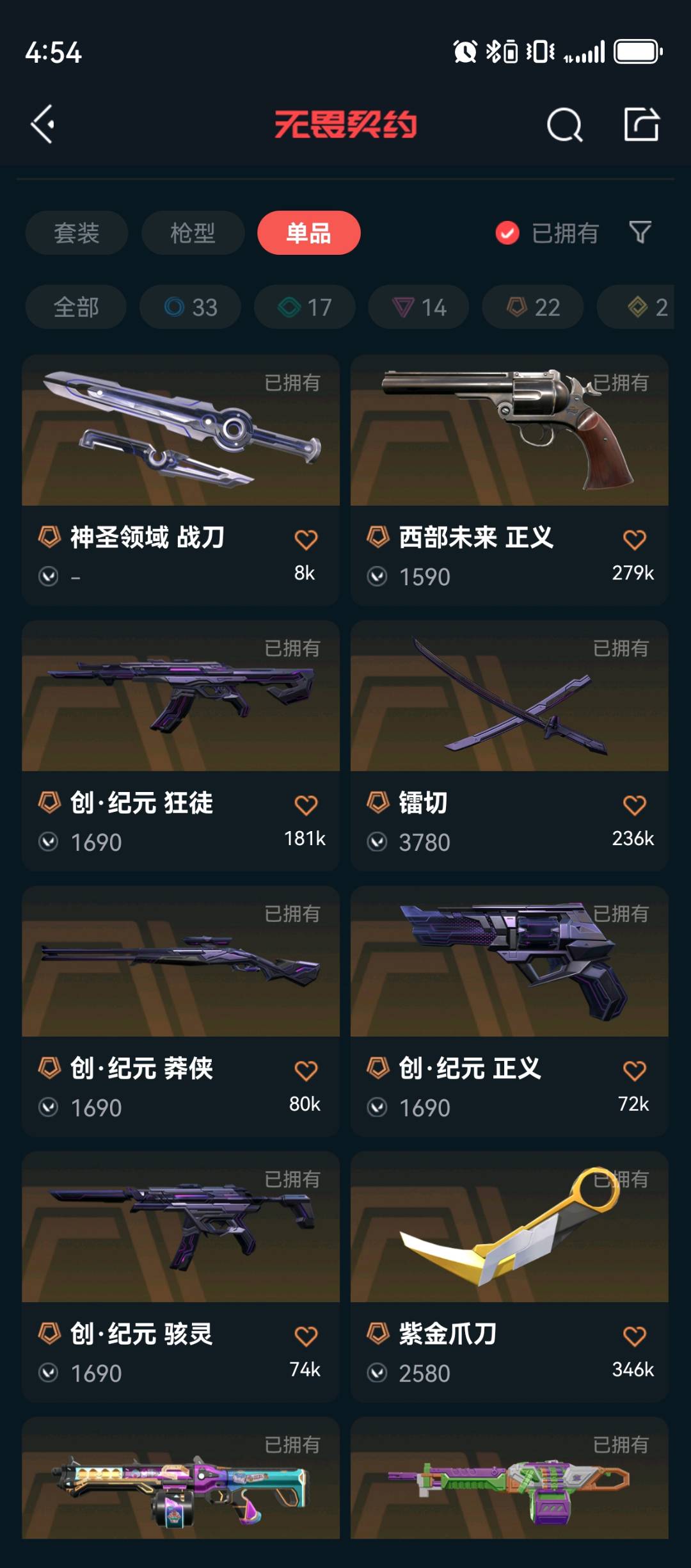Switch to the 枪型 tab
The image size is (691, 1568).
point(193,233)
